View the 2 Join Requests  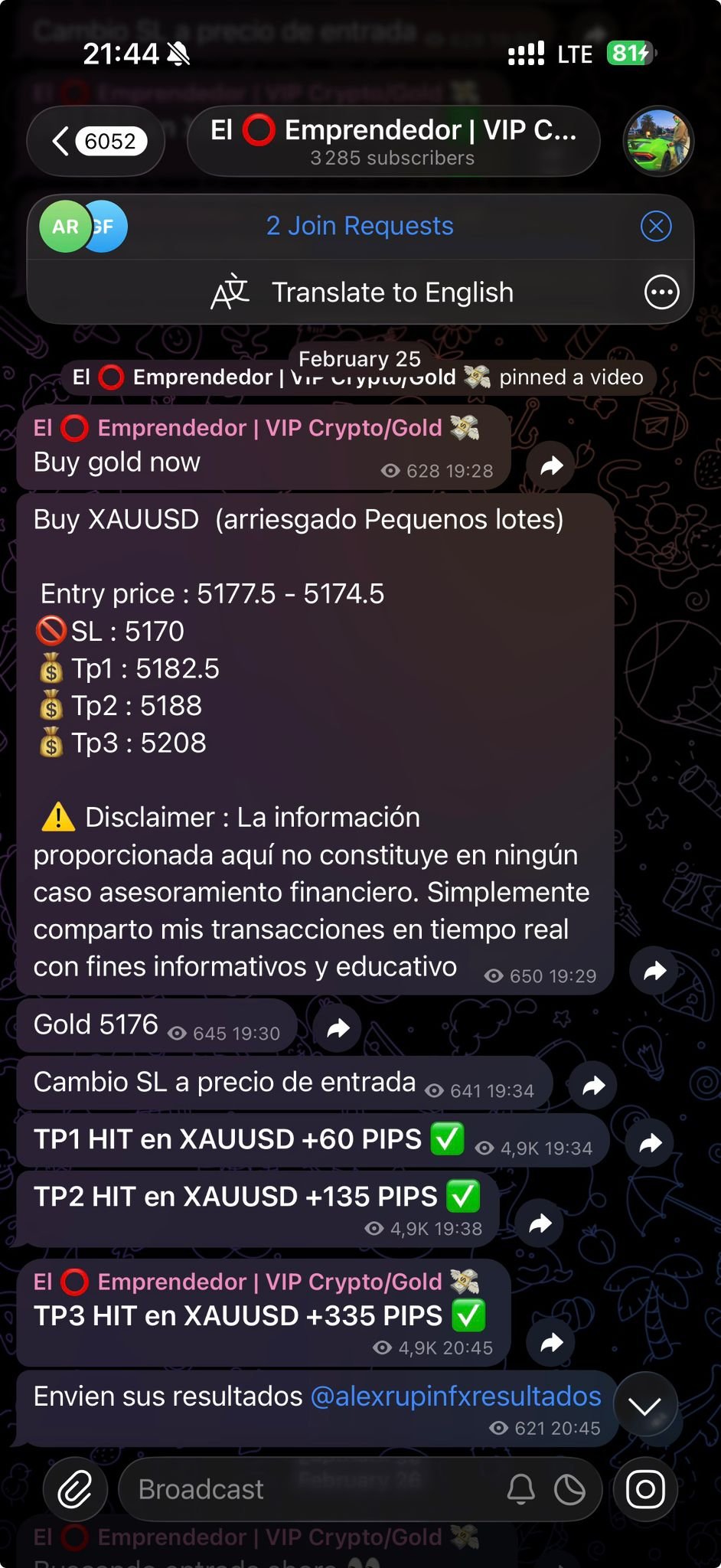pyautogui.click(x=360, y=227)
